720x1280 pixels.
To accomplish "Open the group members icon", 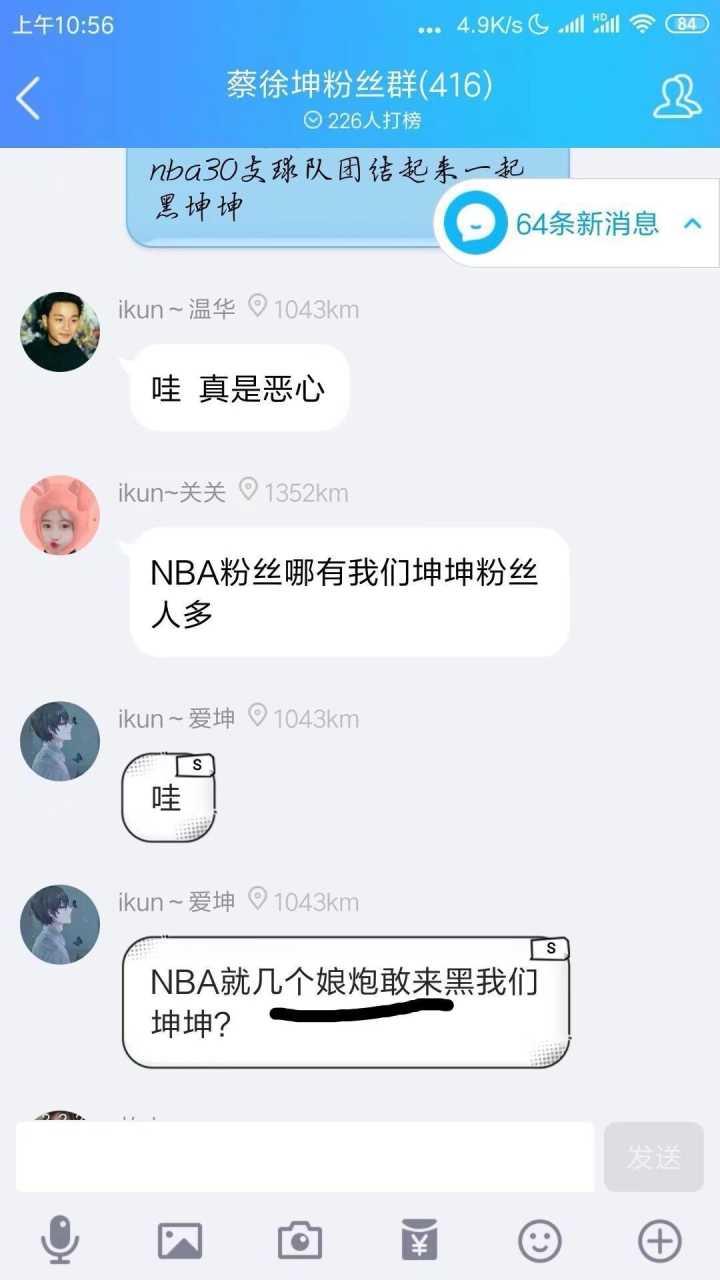I will [x=677, y=97].
